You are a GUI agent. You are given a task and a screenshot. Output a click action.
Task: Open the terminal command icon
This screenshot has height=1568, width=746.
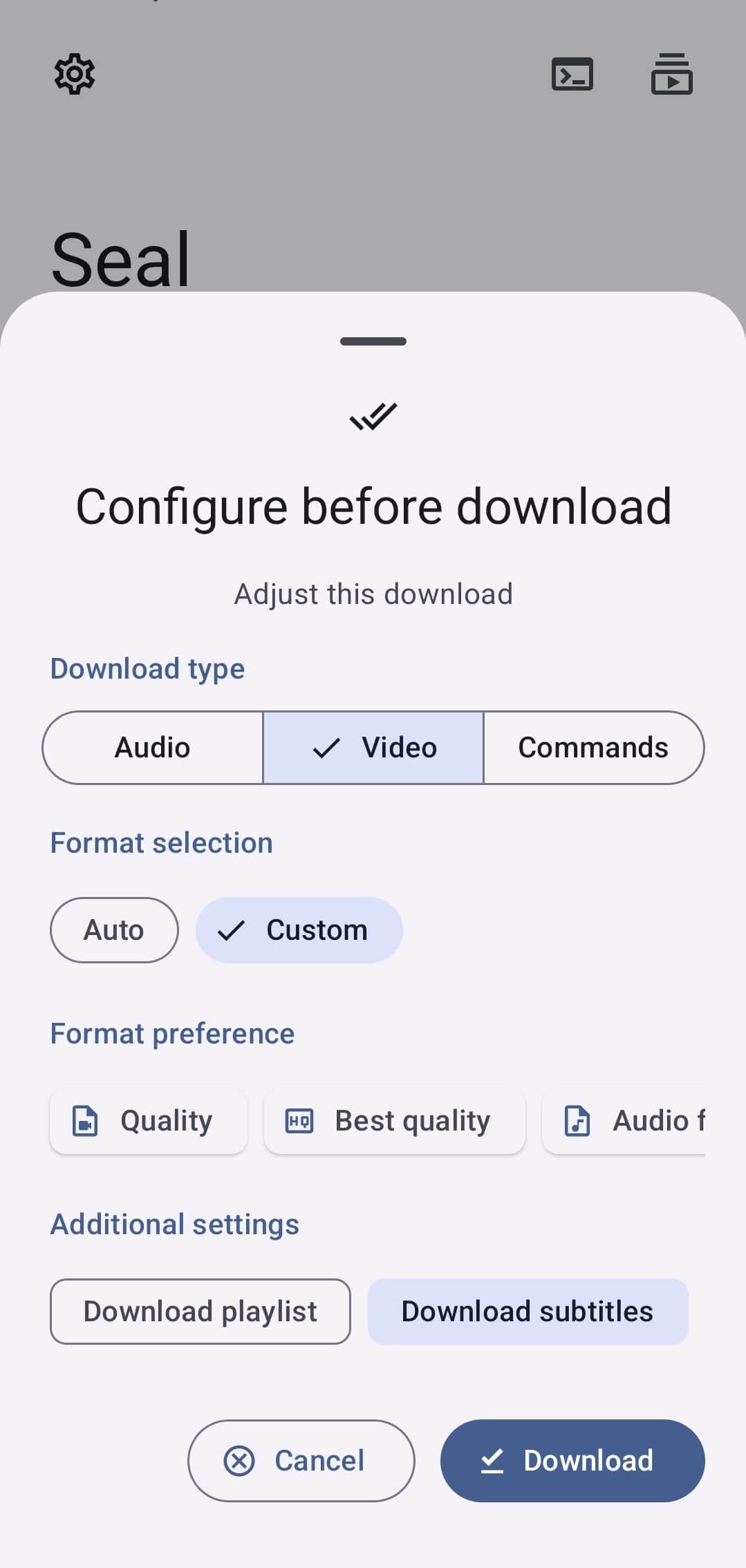572,75
